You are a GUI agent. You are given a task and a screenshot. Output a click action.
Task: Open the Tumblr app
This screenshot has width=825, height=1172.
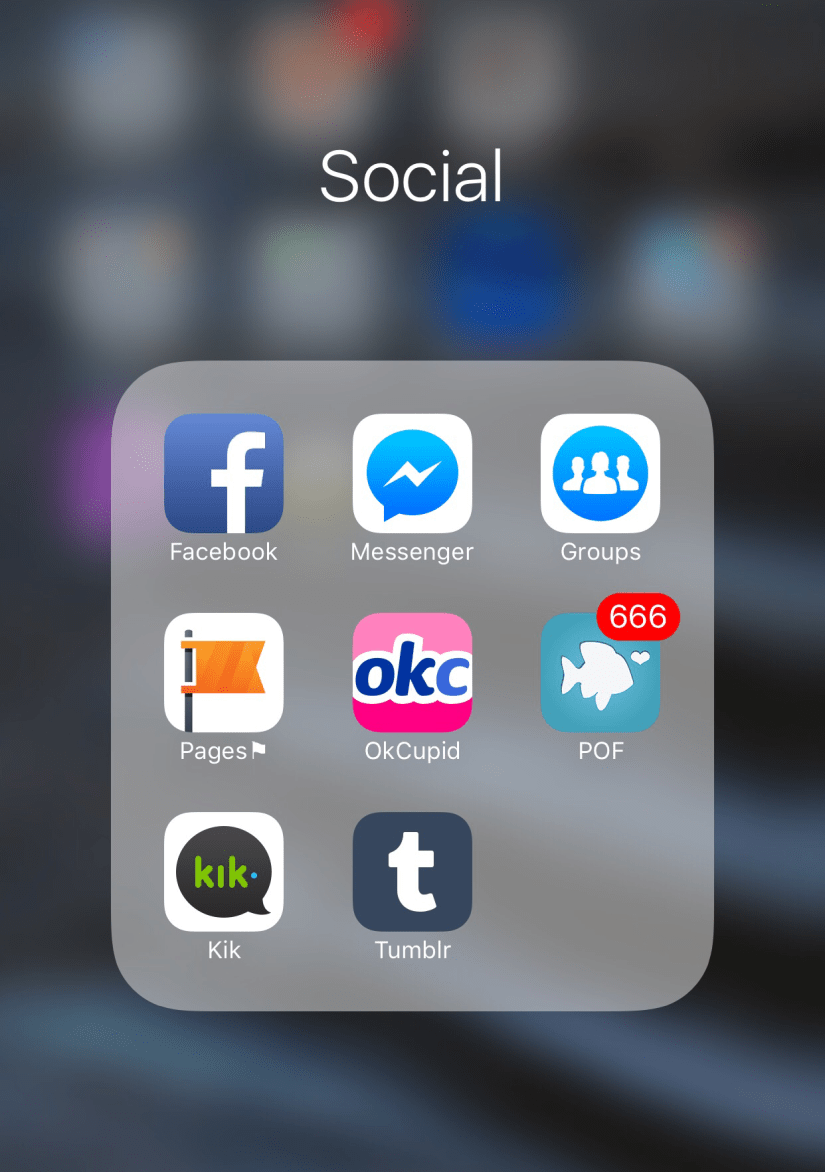[x=412, y=871]
